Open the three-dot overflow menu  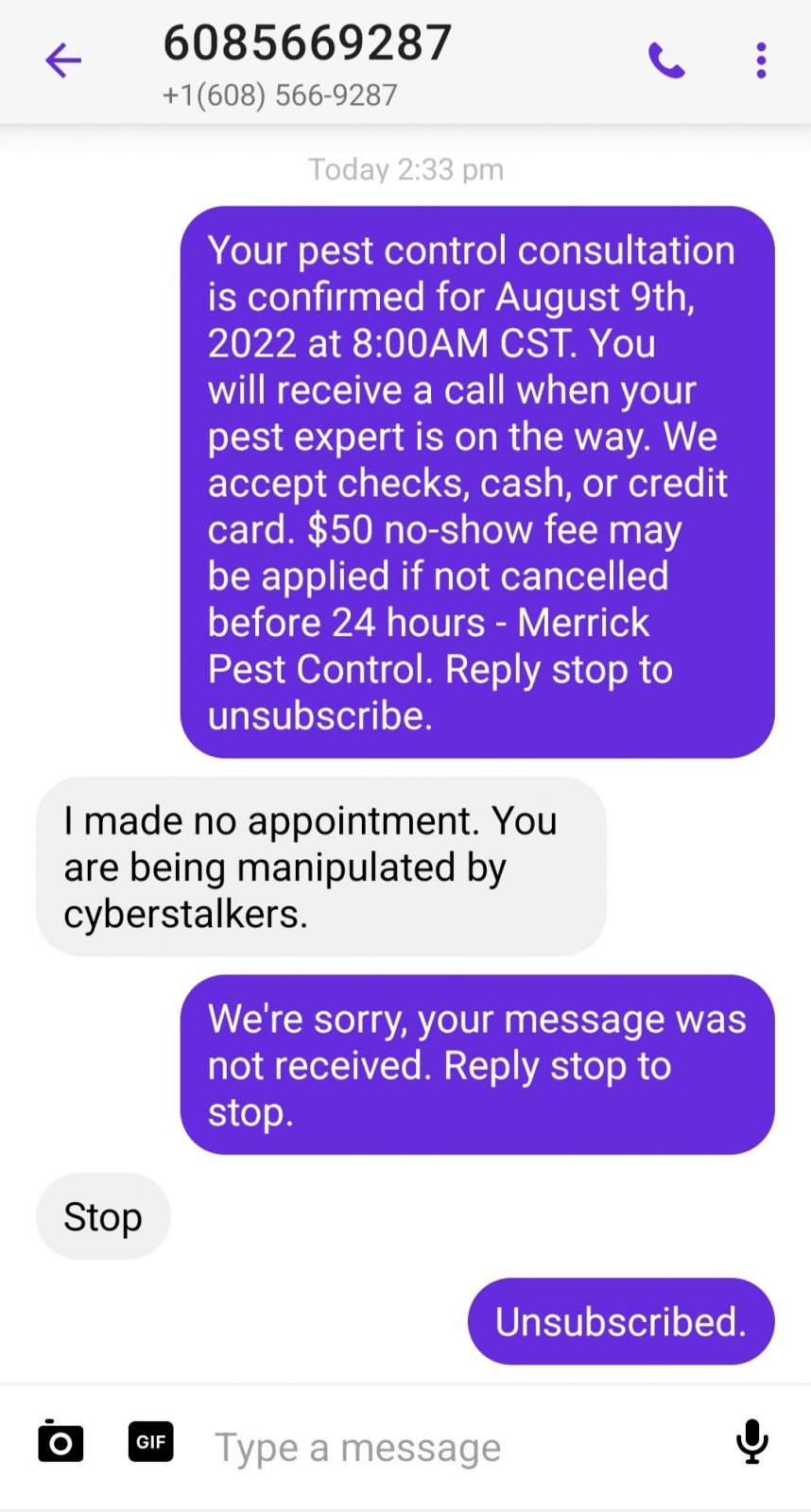point(761,60)
